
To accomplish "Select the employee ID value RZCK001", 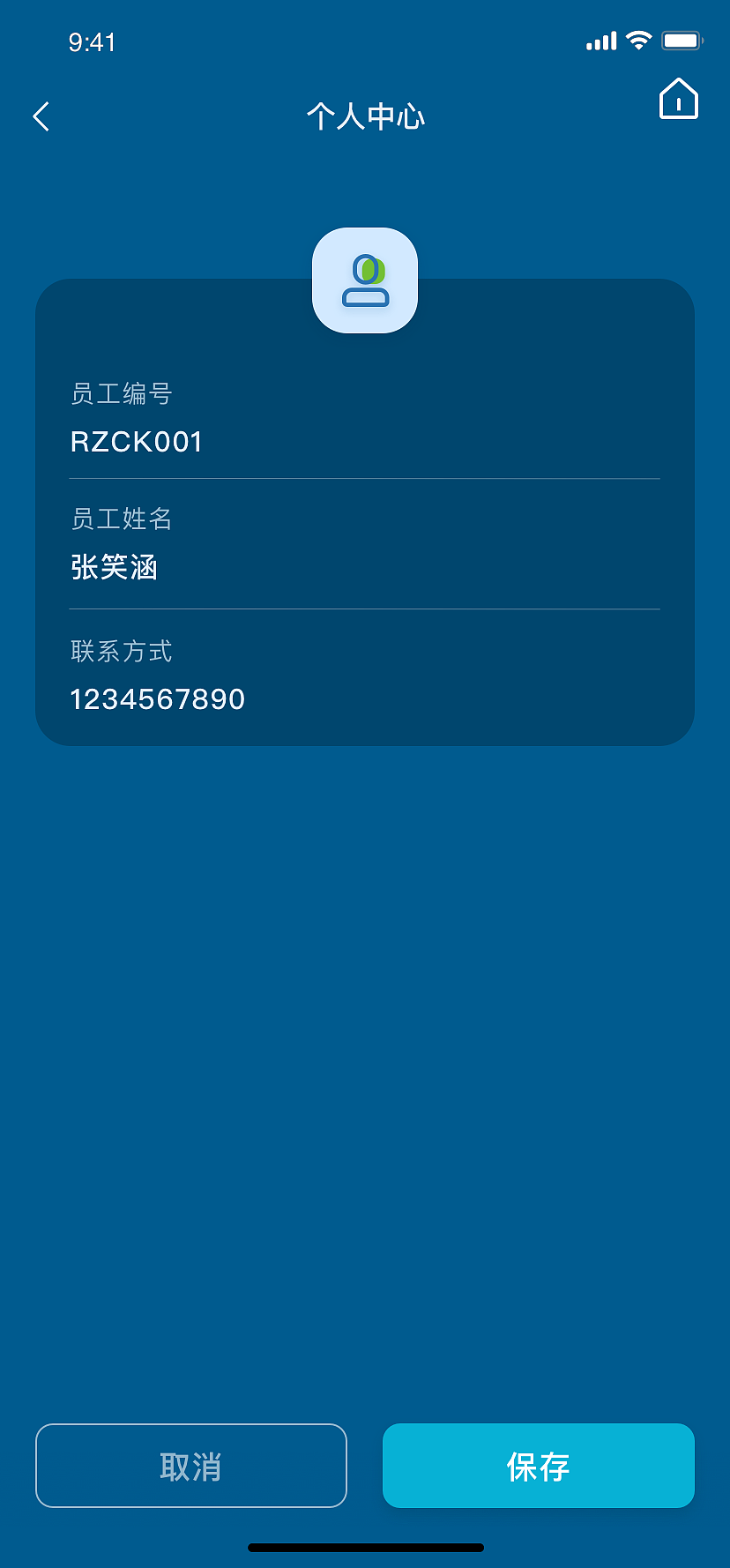I will click(136, 442).
